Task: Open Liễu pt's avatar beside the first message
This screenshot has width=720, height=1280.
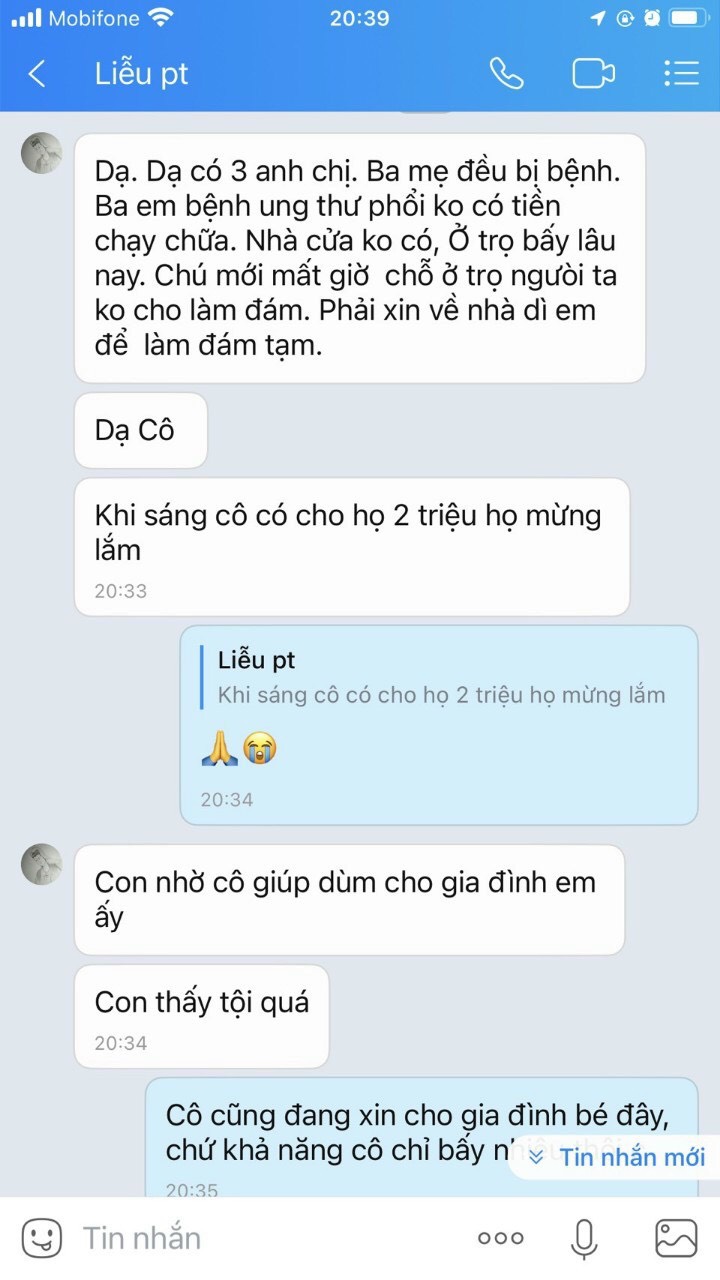Action: point(42,153)
